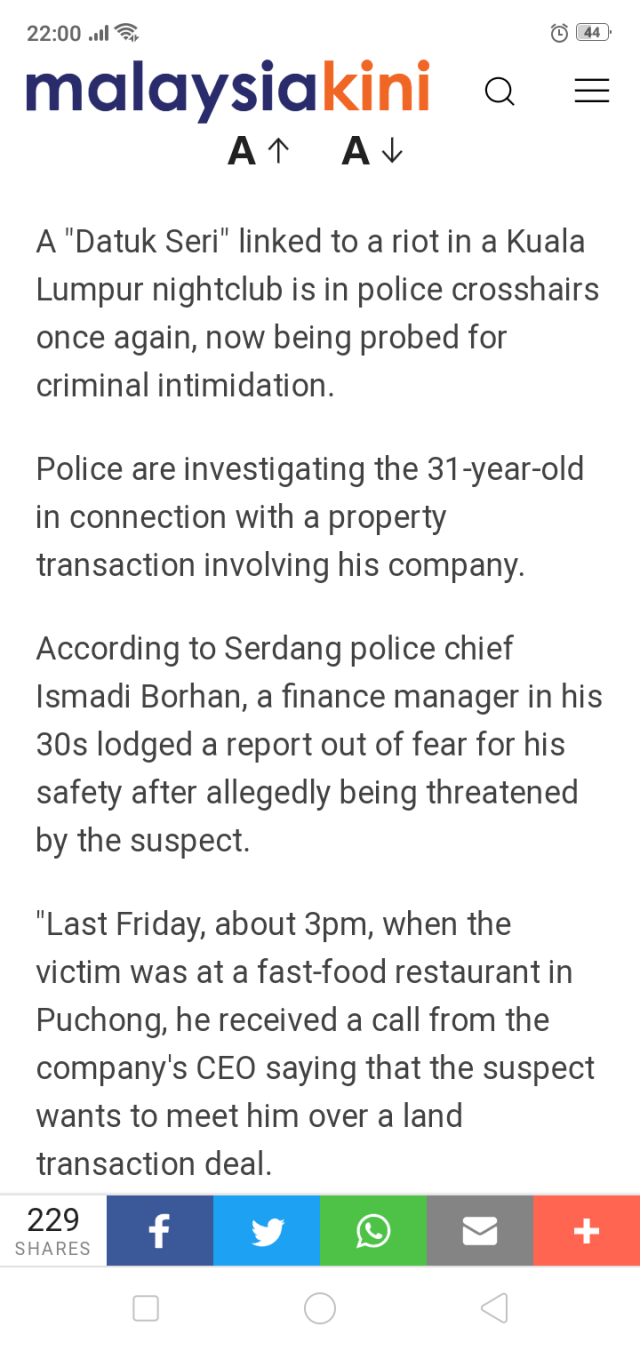The width and height of the screenshot is (640, 1351).
Task: Share article on Facebook
Action: 160,1231
